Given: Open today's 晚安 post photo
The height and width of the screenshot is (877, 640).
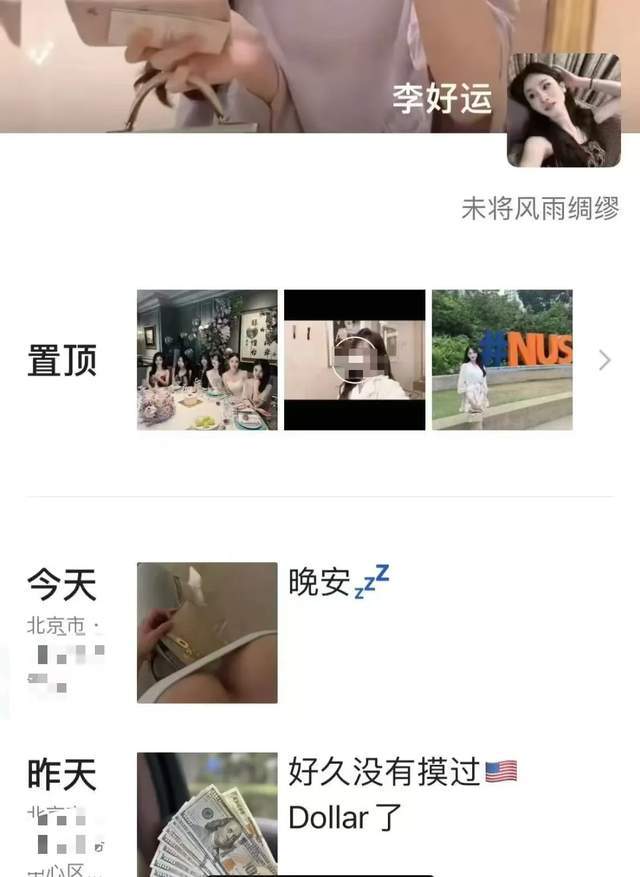Looking at the screenshot, I should pyautogui.click(x=207, y=632).
